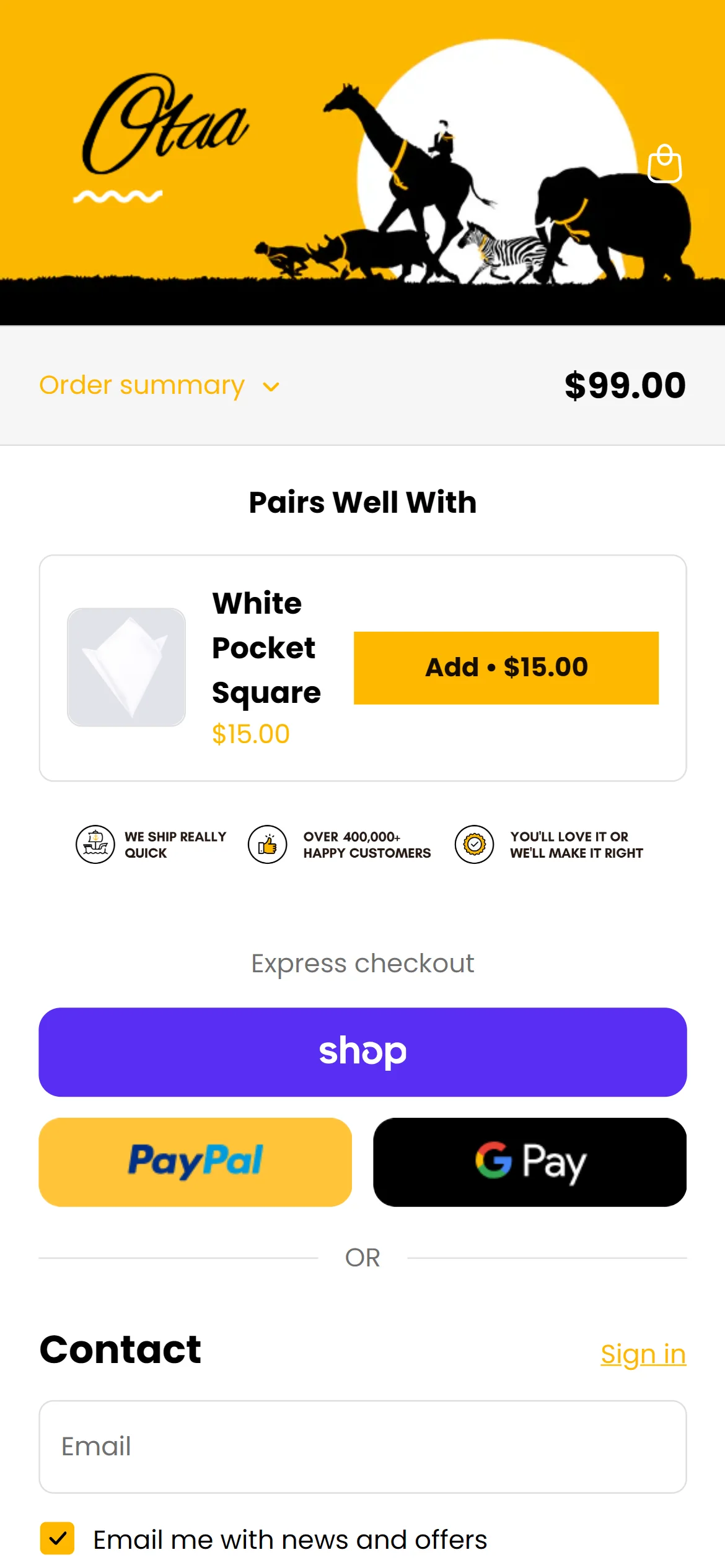Open the Sign in link
The width and height of the screenshot is (725, 1568).
click(643, 1354)
